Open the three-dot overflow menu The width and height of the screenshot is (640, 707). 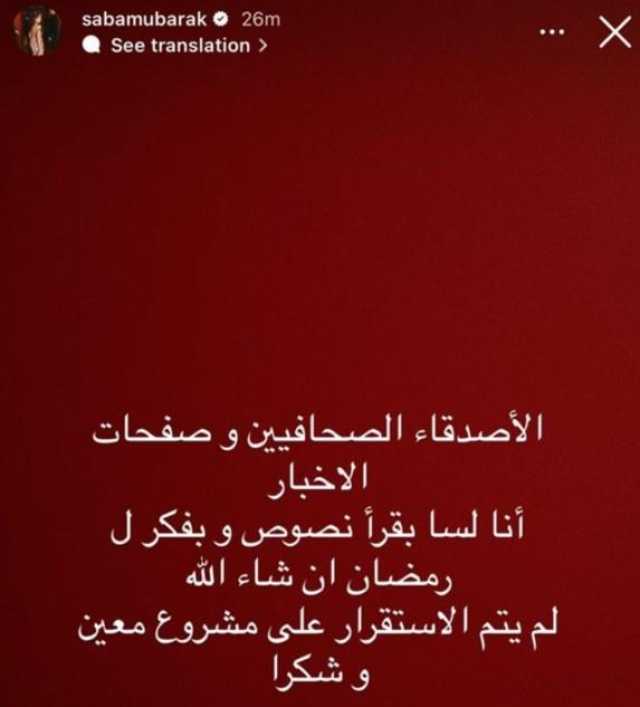pos(553,31)
